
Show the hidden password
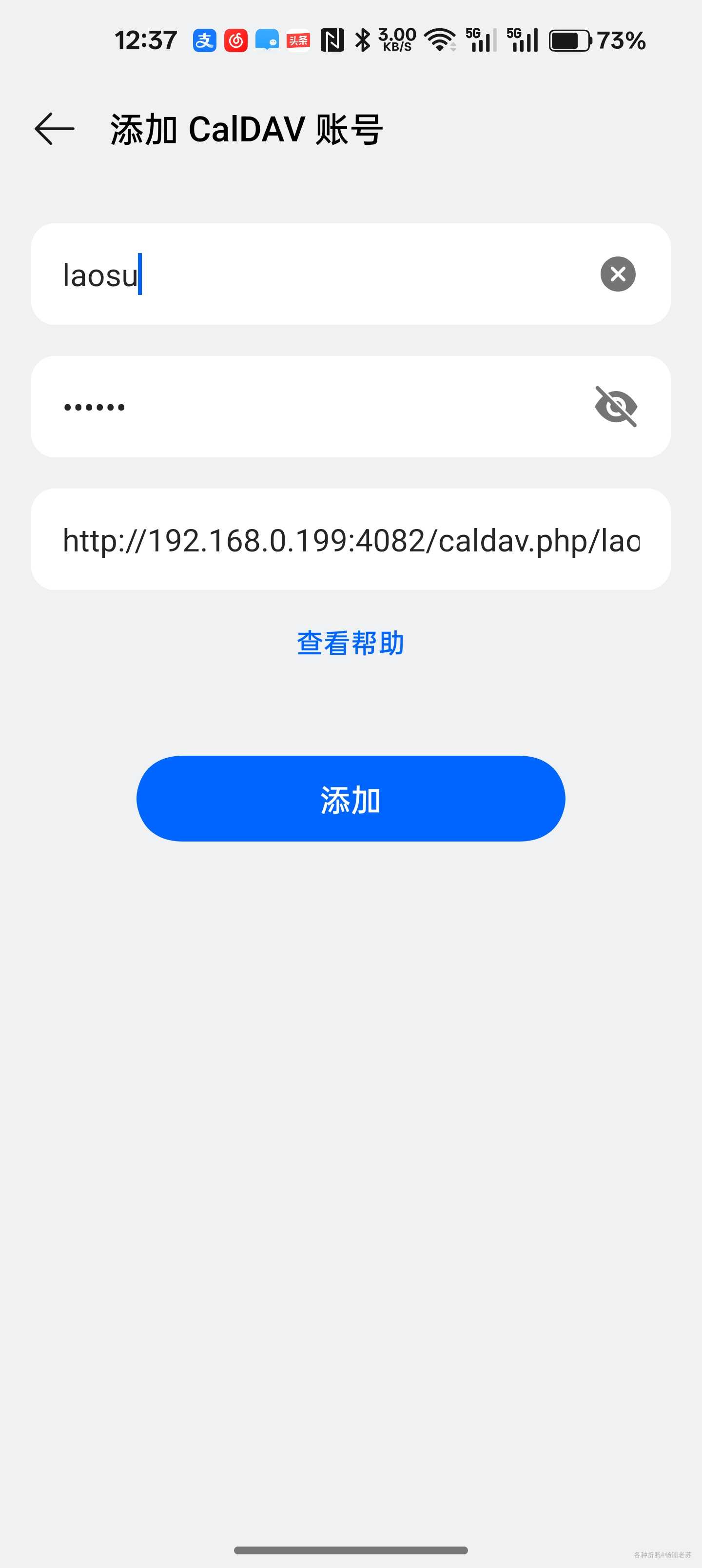pyautogui.click(x=616, y=407)
